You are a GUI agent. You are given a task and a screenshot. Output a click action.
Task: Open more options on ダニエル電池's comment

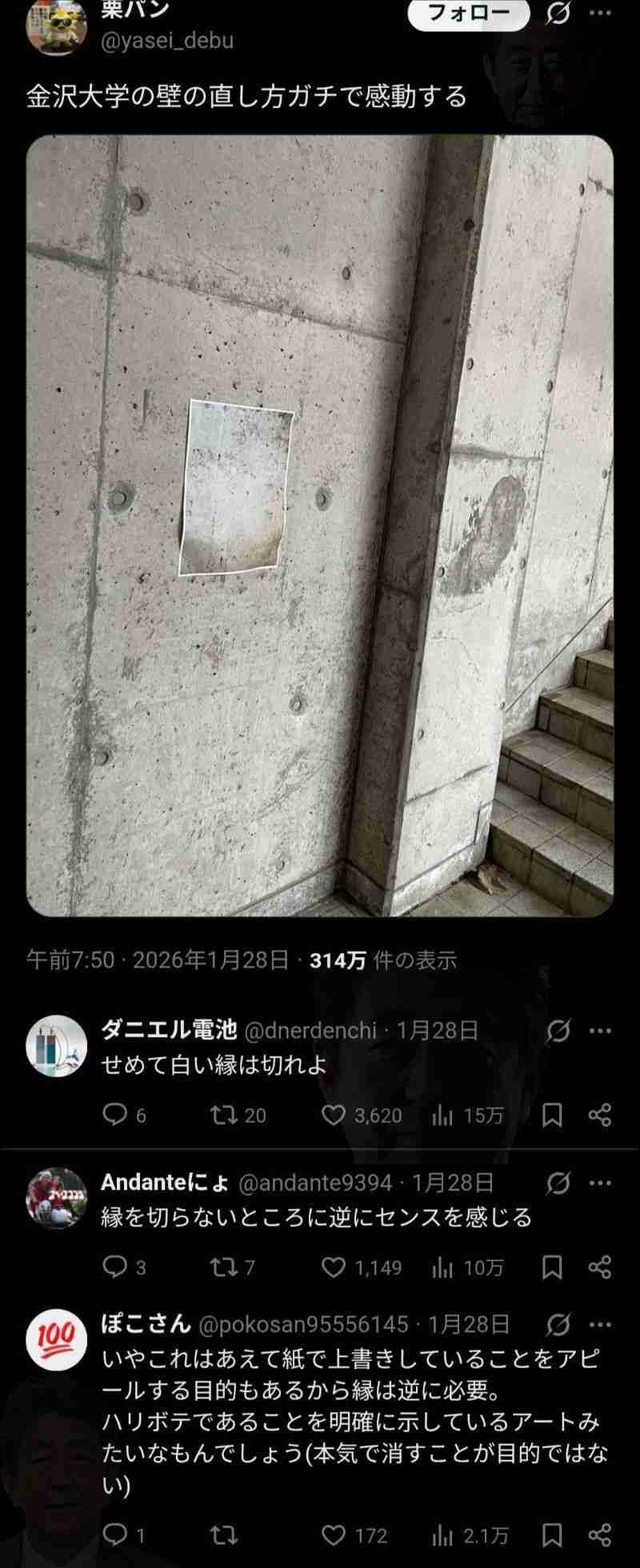click(x=600, y=1031)
